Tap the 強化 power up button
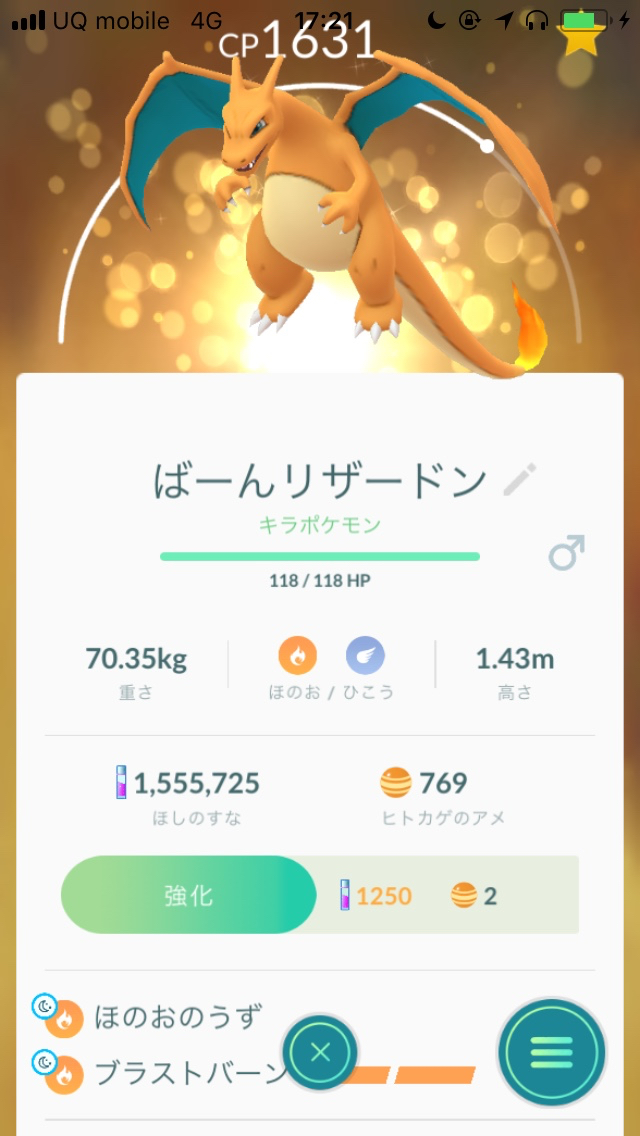Screen dimensions: 640x1136 point(189,894)
